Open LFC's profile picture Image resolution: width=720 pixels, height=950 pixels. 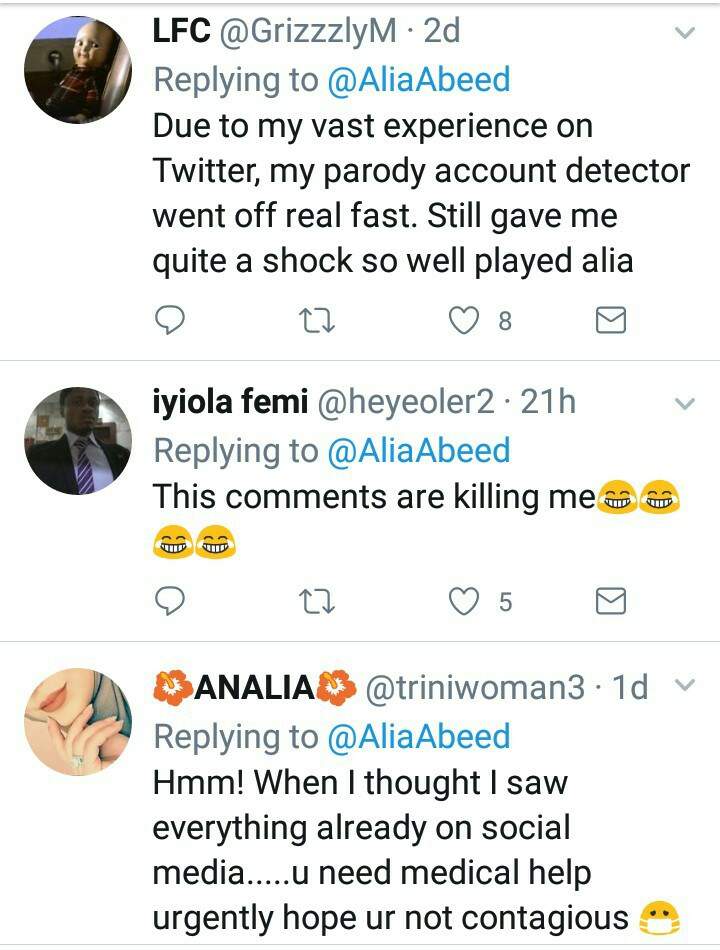77,70
